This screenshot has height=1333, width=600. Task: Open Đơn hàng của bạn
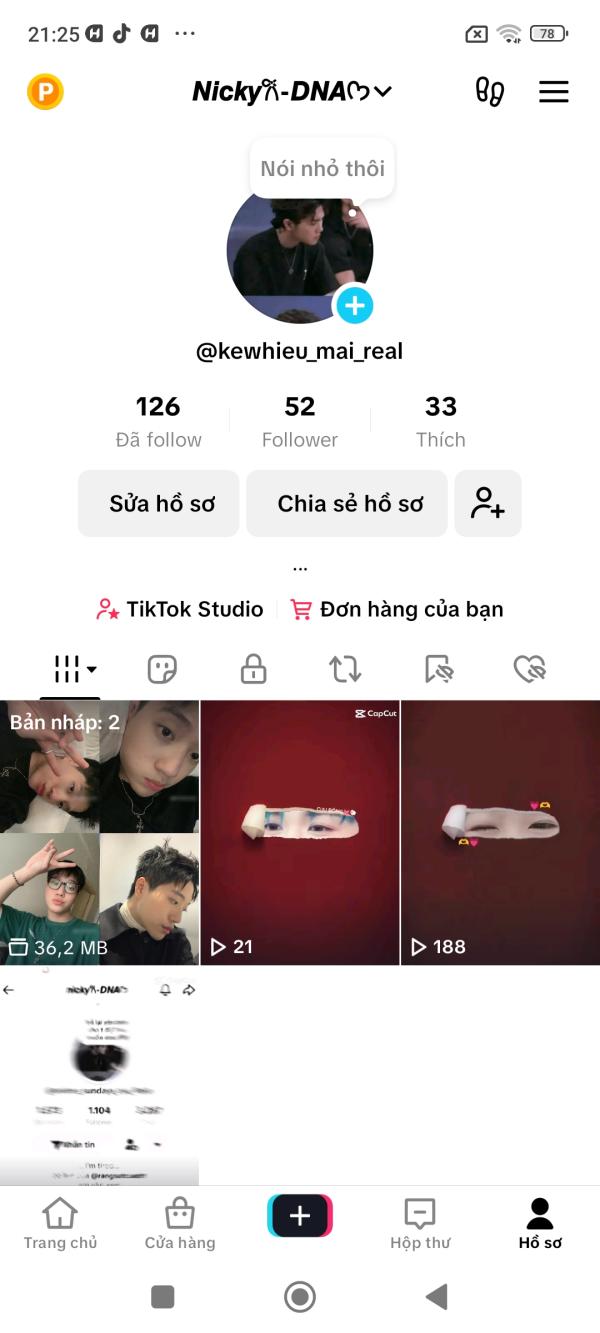click(397, 609)
